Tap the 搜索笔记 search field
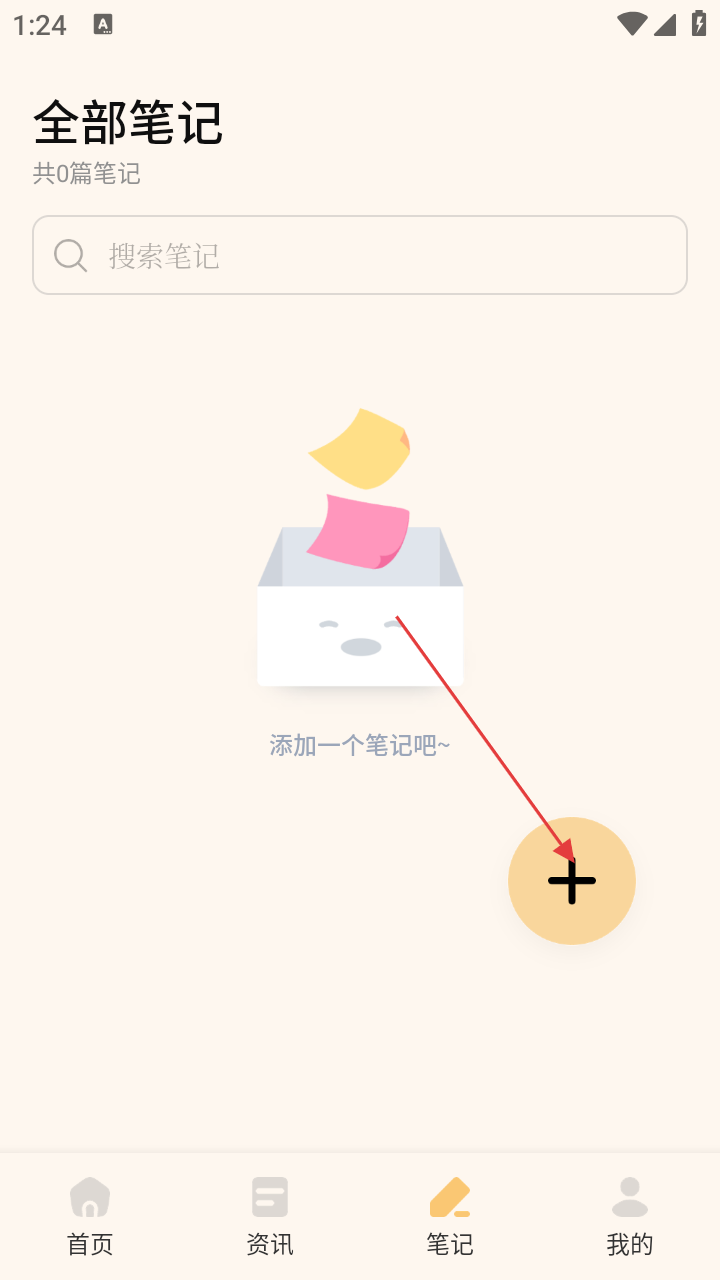The height and width of the screenshot is (1280, 720). pyautogui.click(x=360, y=256)
